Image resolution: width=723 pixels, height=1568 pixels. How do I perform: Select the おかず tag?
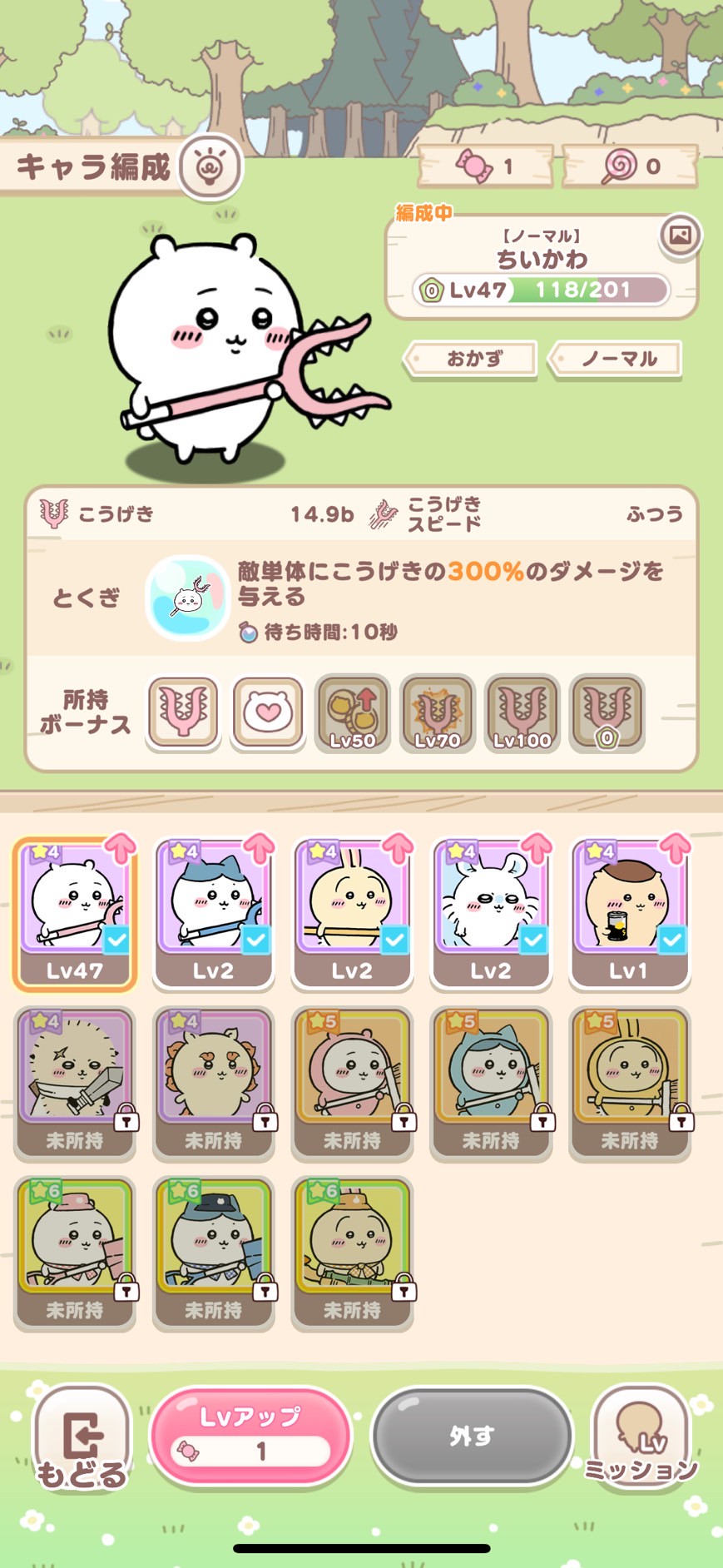click(472, 360)
